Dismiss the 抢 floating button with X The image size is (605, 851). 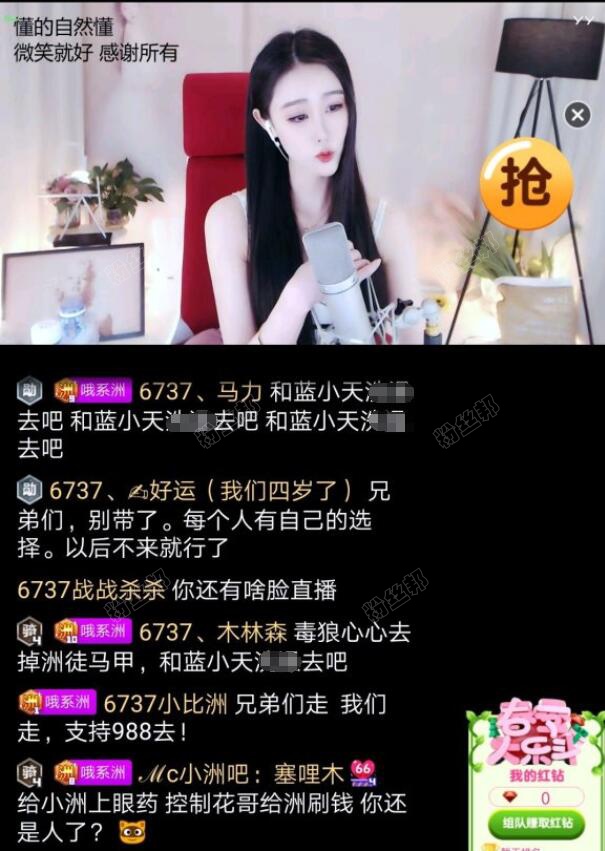[x=577, y=115]
